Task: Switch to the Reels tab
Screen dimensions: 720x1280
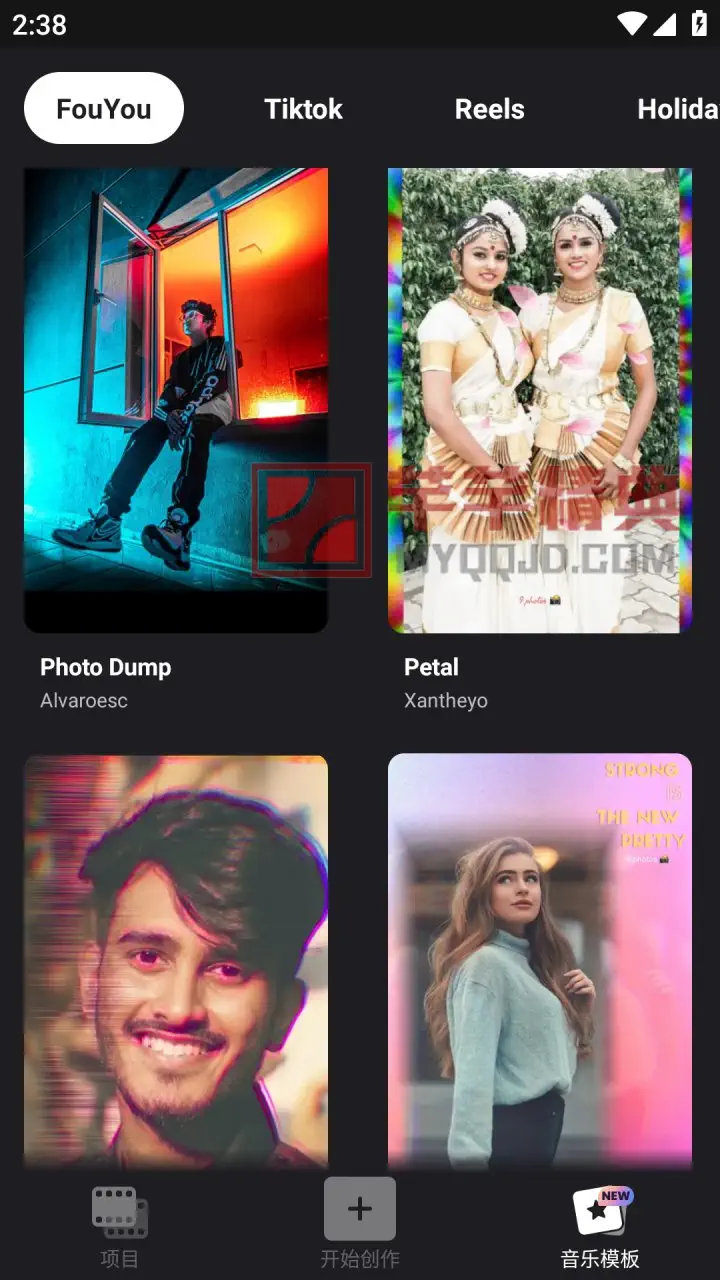Action: pos(489,109)
